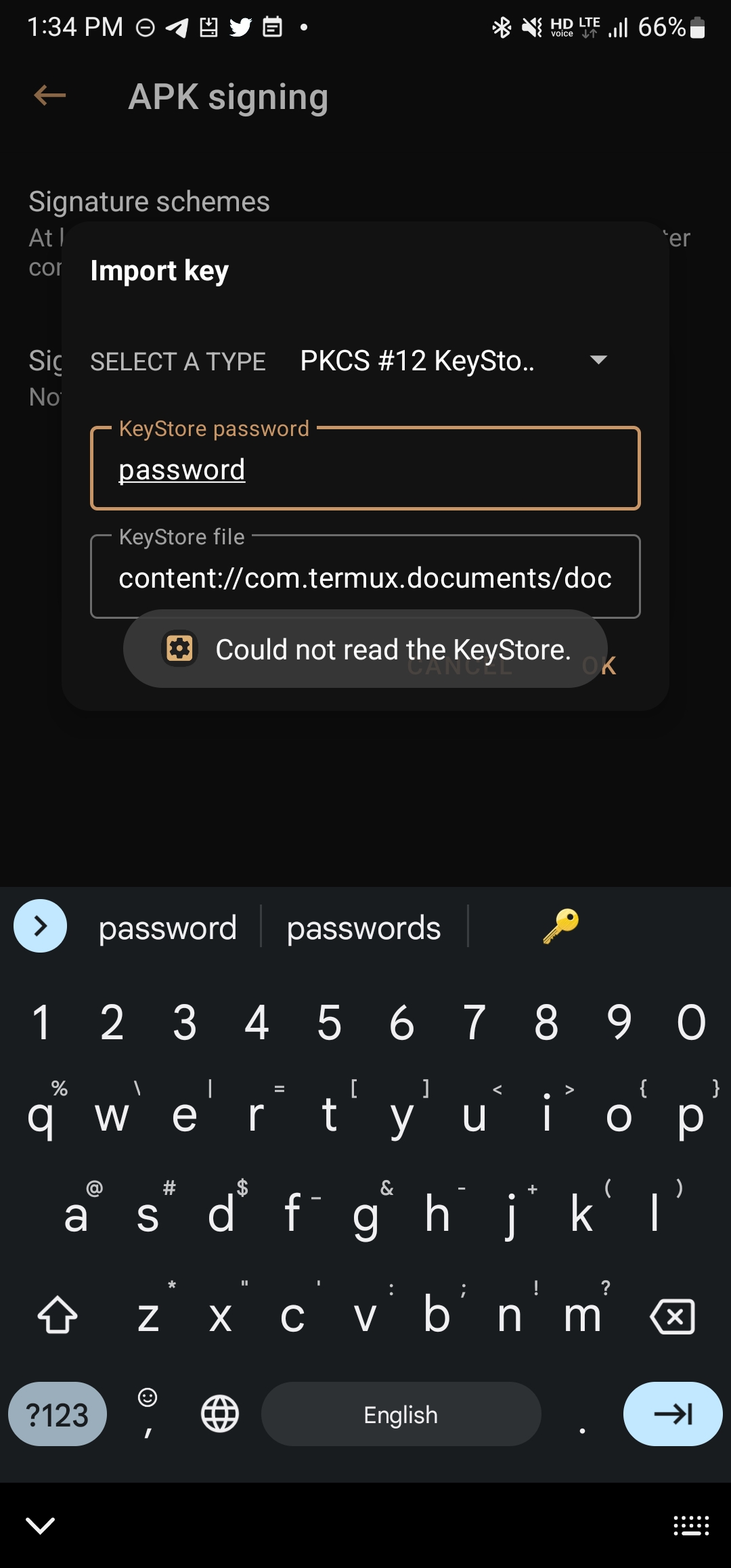Expand the keyboard suggestion strip arrow
Viewport: 731px width, 1568px height.
(x=41, y=925)
